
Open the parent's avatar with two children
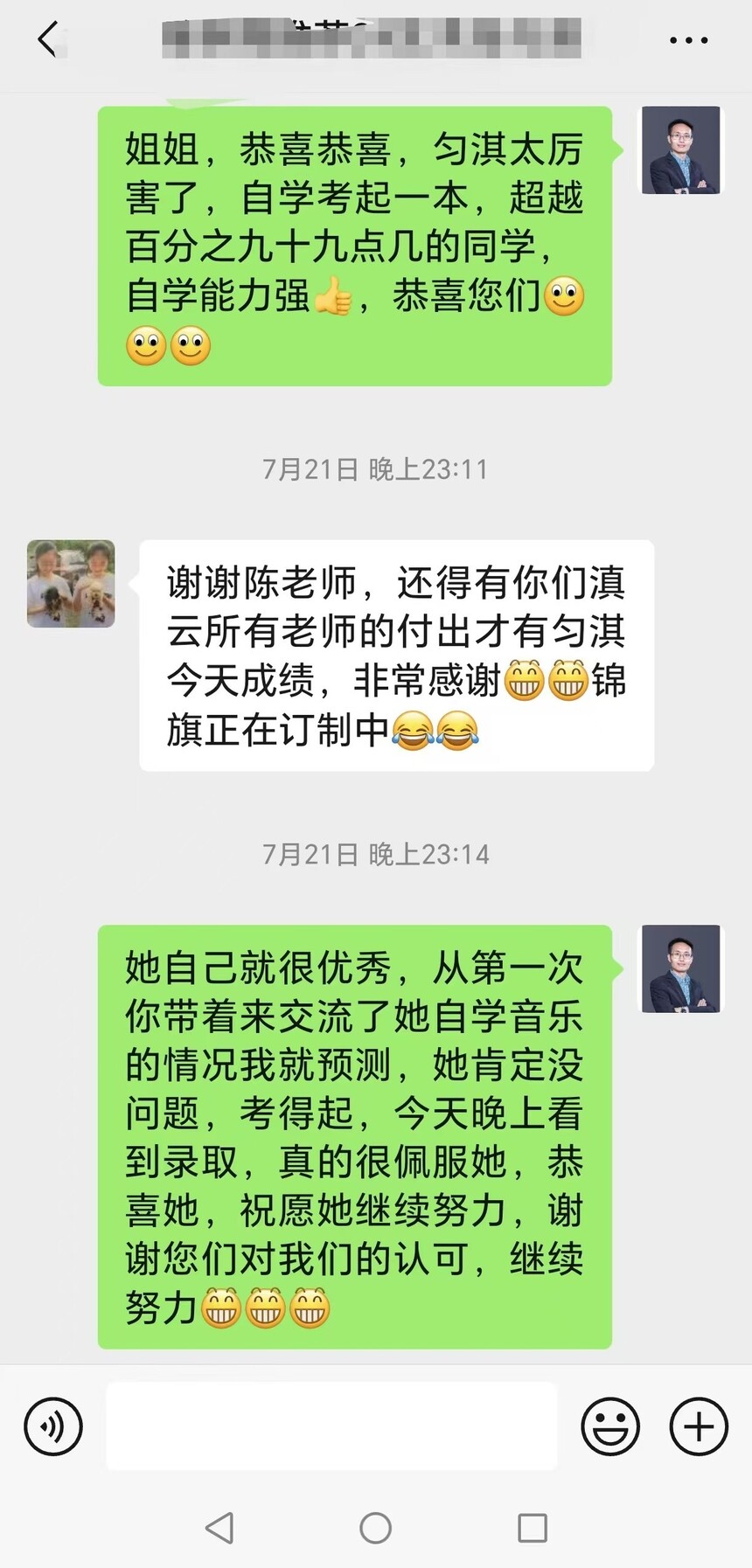[71, 584]
